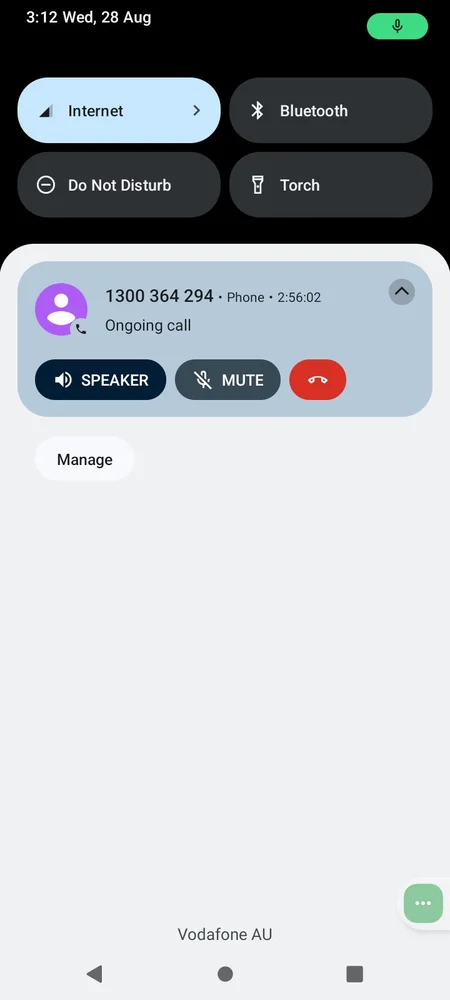
Task: Open the recent apps view
Action: click(354, 973)
